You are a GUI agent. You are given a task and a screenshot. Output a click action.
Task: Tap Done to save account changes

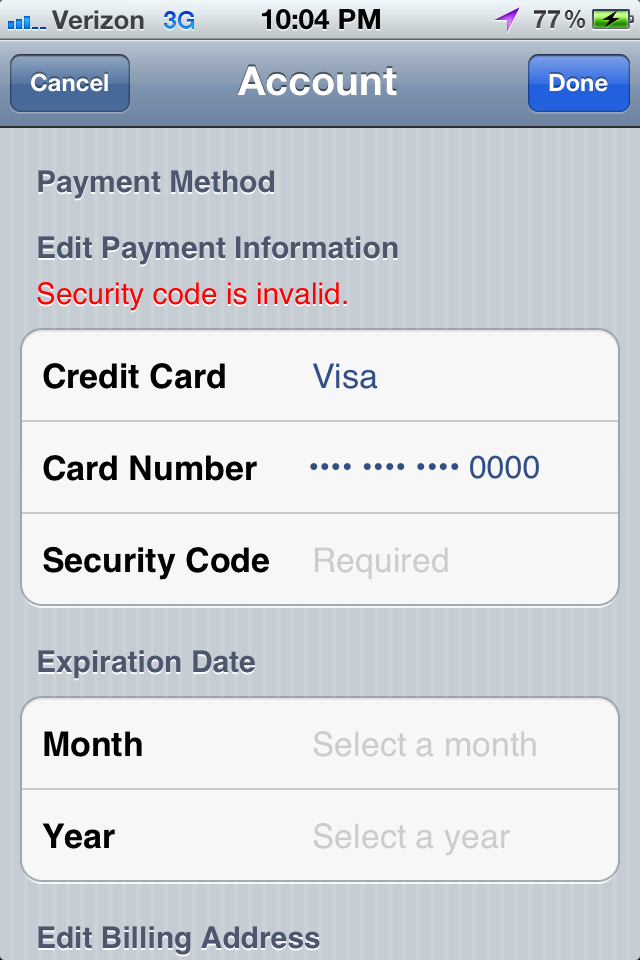click(x=577, y=83)
